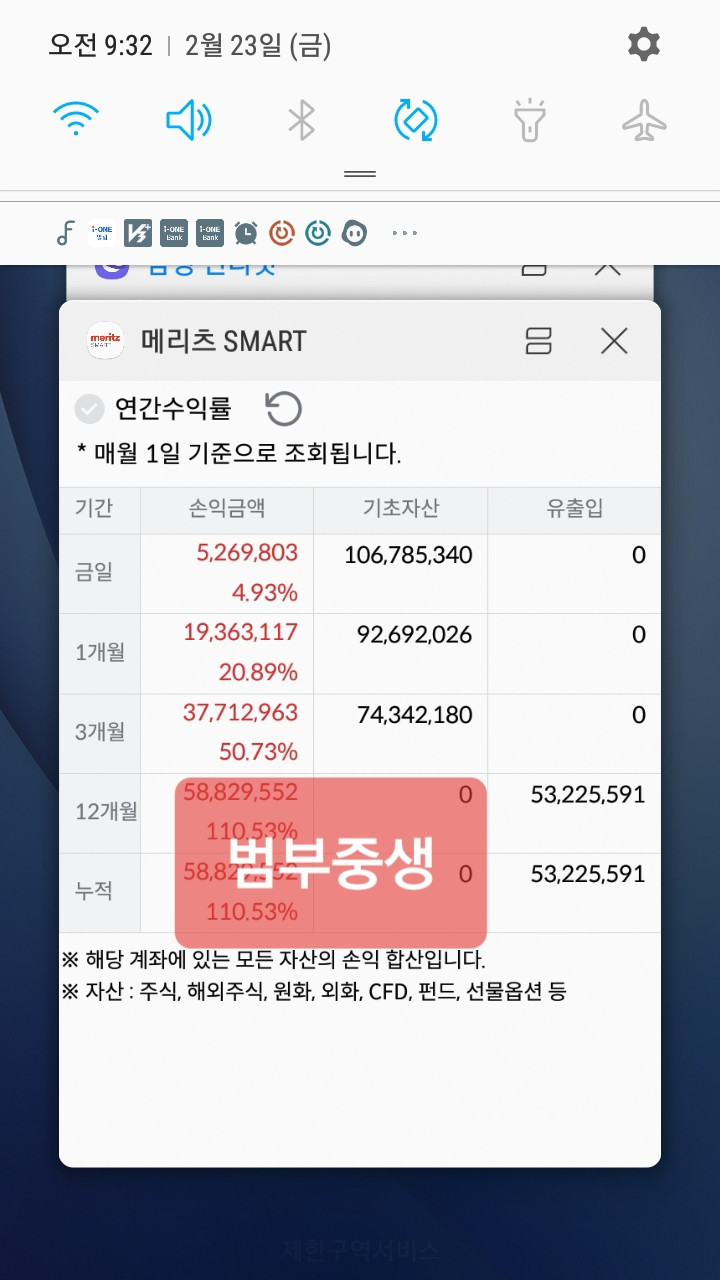Expand the quick settings panel handle

[x=360, y=174]
